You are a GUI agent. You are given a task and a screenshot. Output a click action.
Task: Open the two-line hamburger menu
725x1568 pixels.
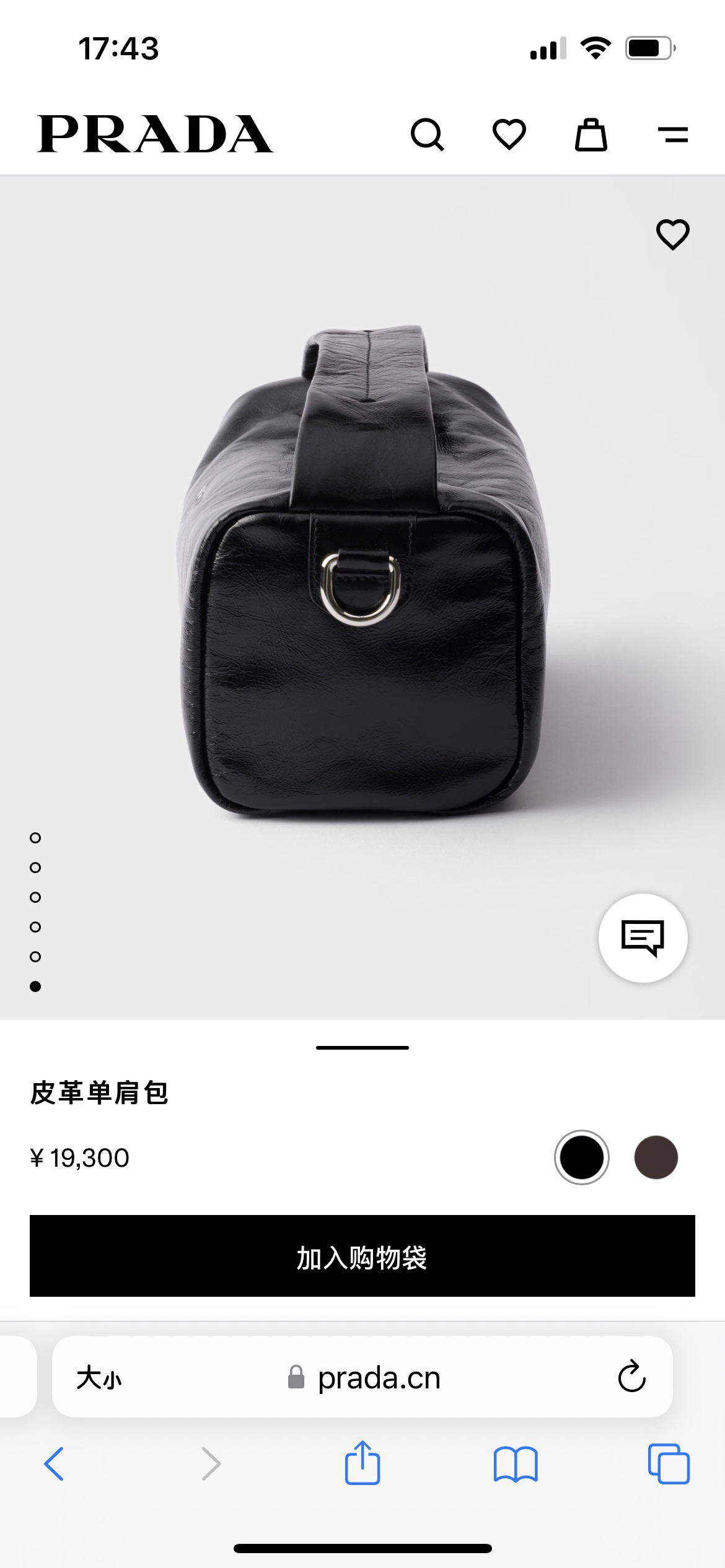pos(672,134)
